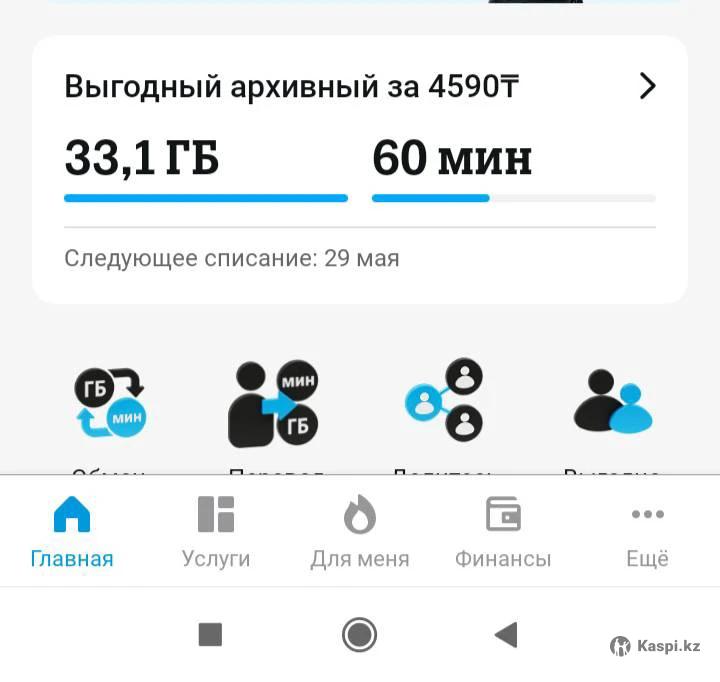
Task: Switch to the Услуги tab
Action: pos(216,531)
